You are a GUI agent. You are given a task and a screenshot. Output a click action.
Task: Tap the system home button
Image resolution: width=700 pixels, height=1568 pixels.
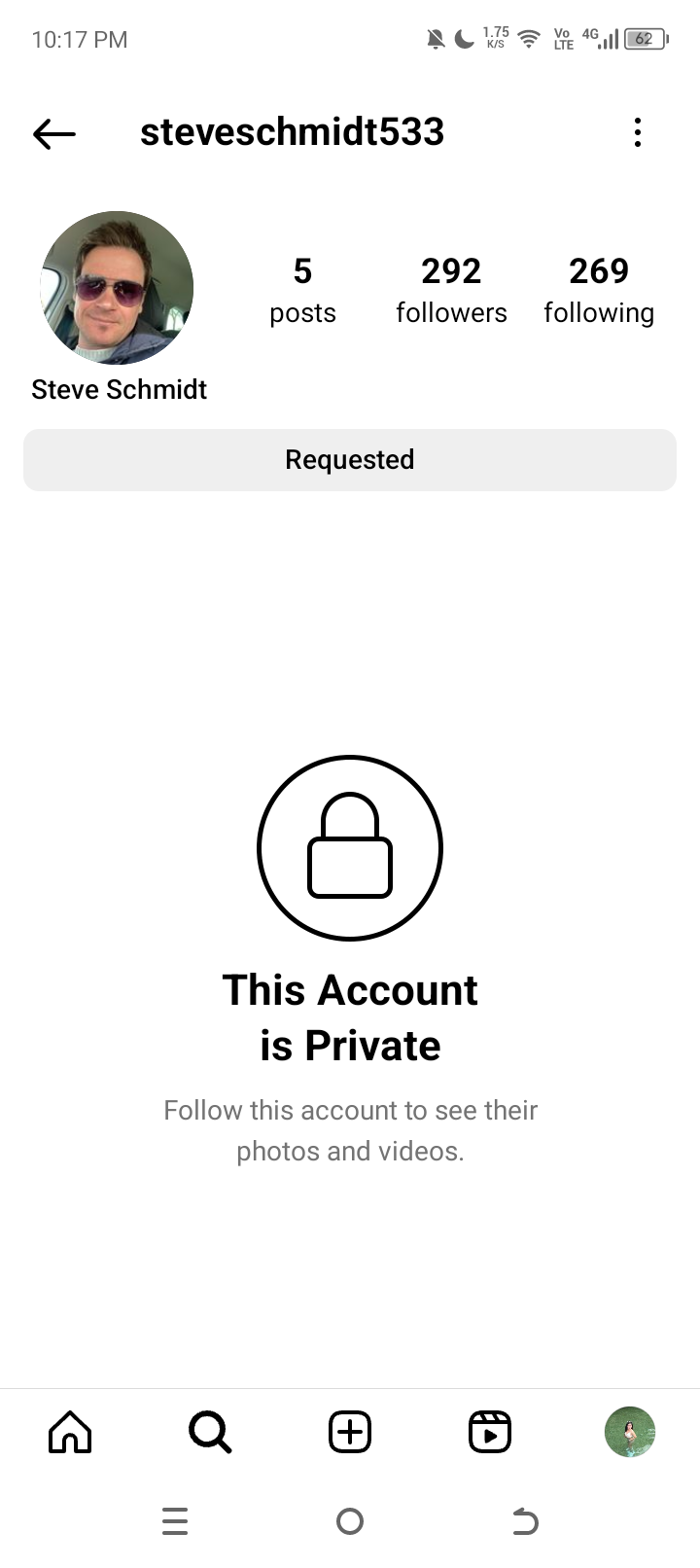(350, 1521)
